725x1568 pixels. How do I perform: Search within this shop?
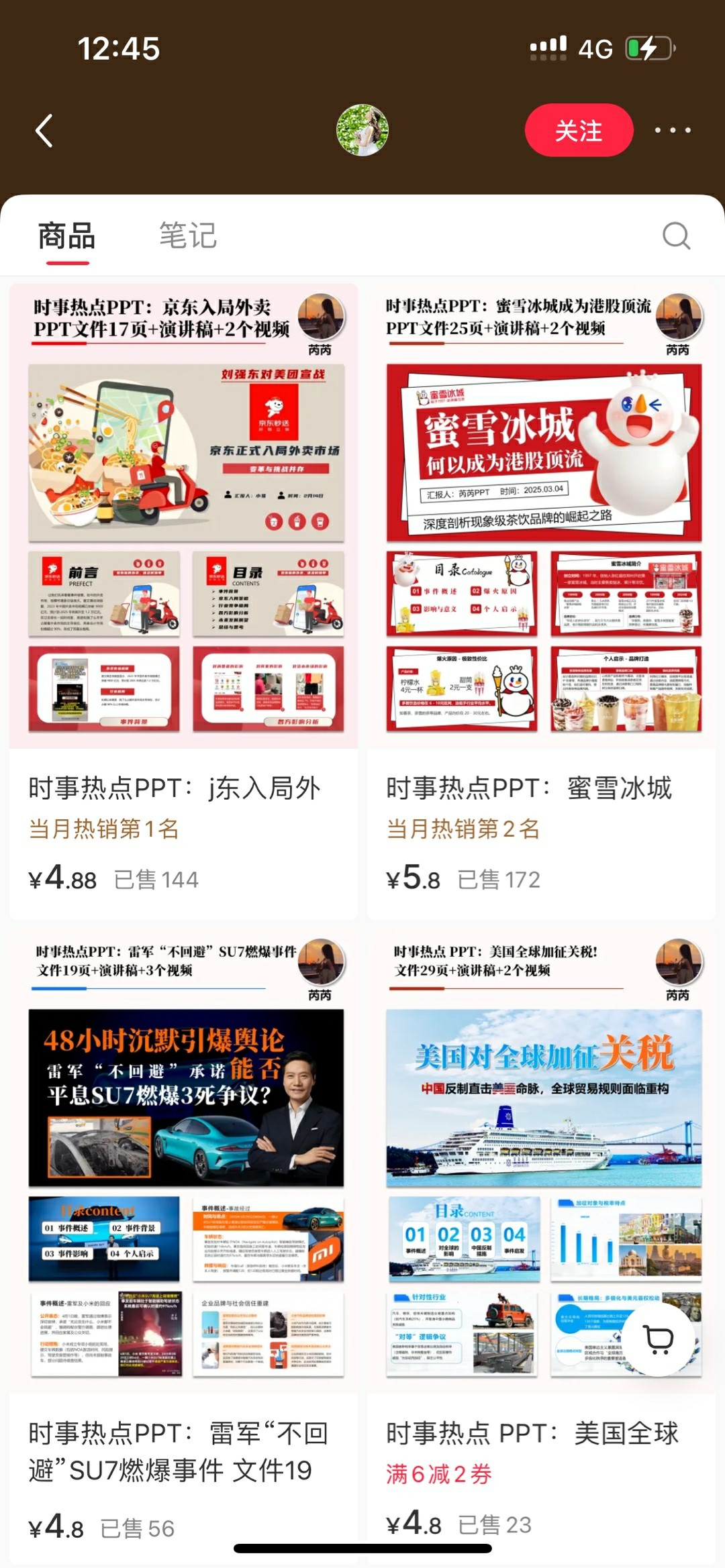tap(675, 236)
